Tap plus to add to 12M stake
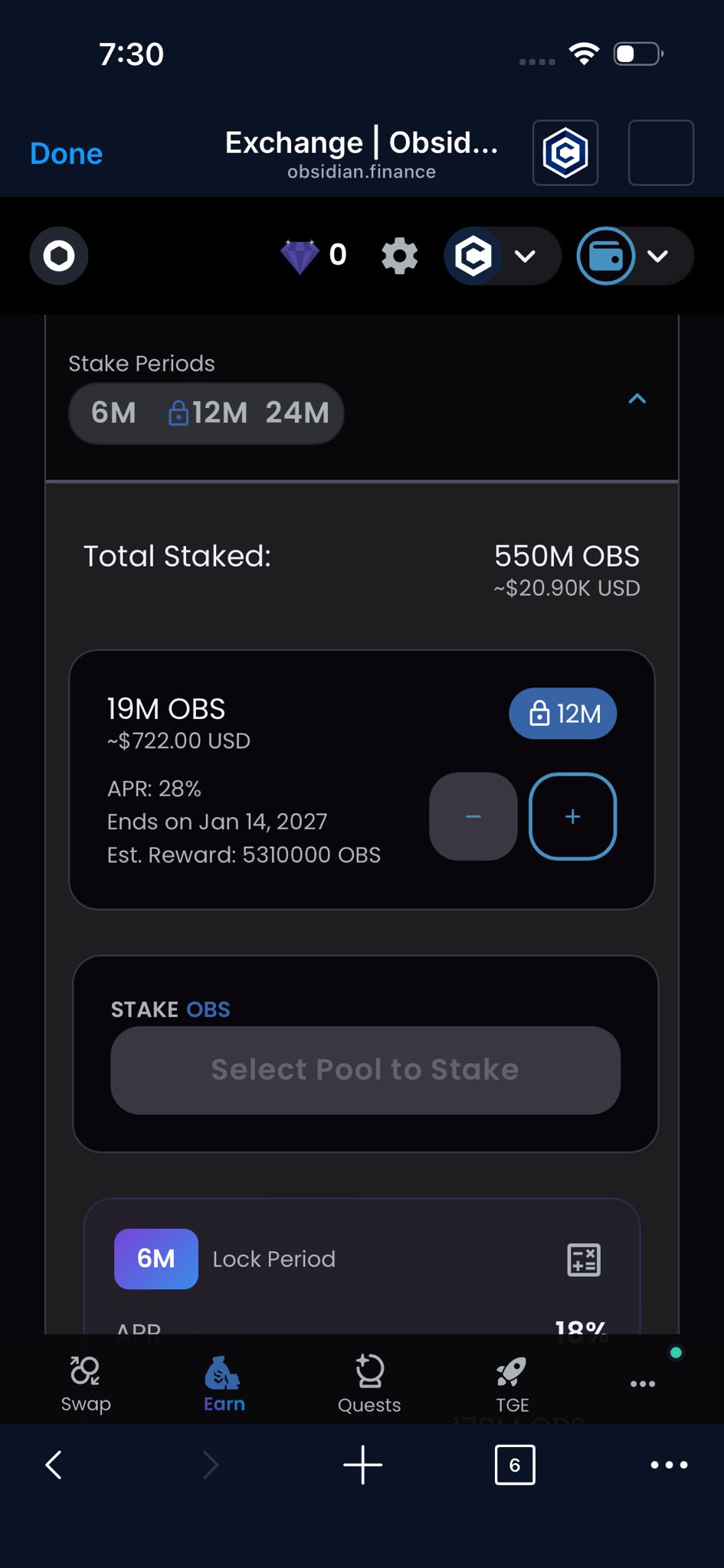This screenshot has height=1568, width=724. coord(572,816)
